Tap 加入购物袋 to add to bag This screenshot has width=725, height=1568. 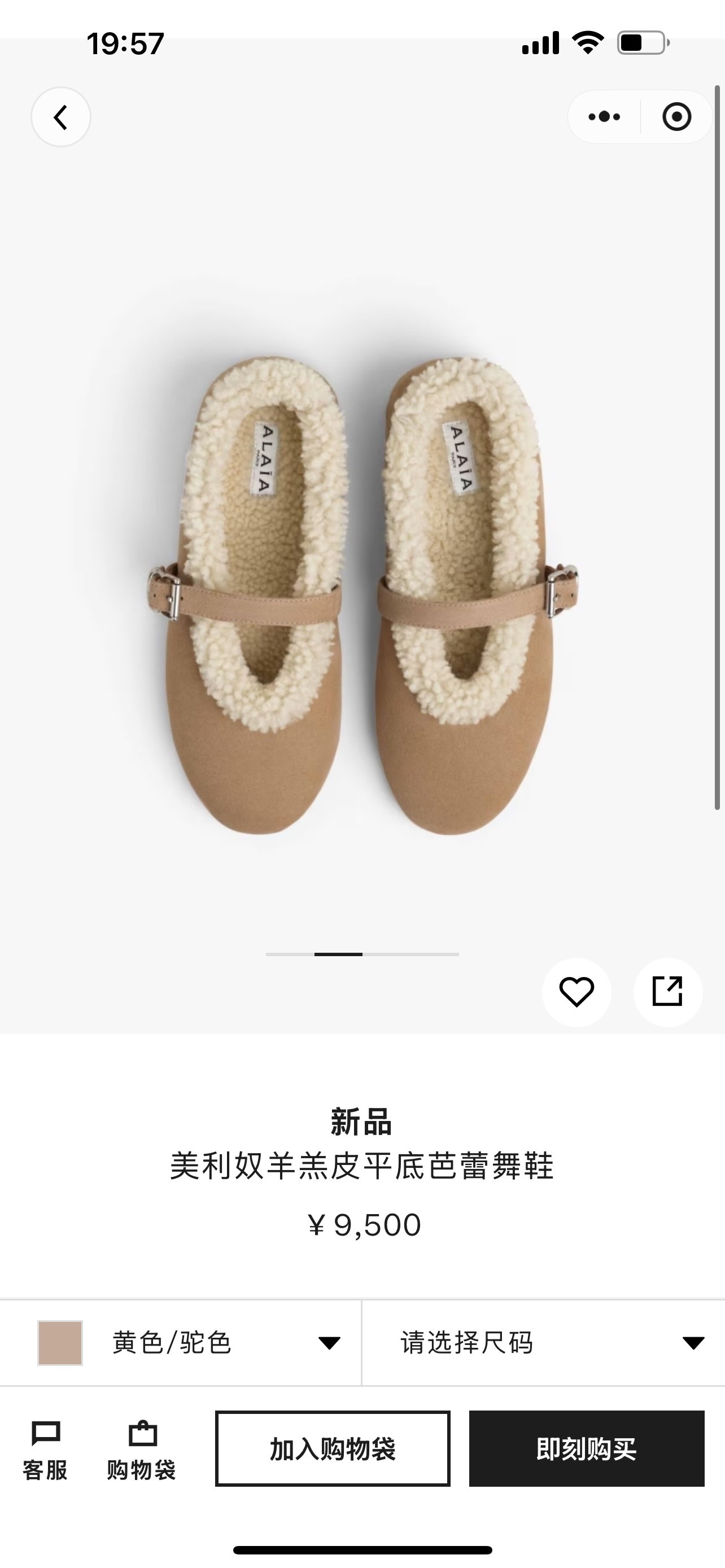coord(333,1449)
